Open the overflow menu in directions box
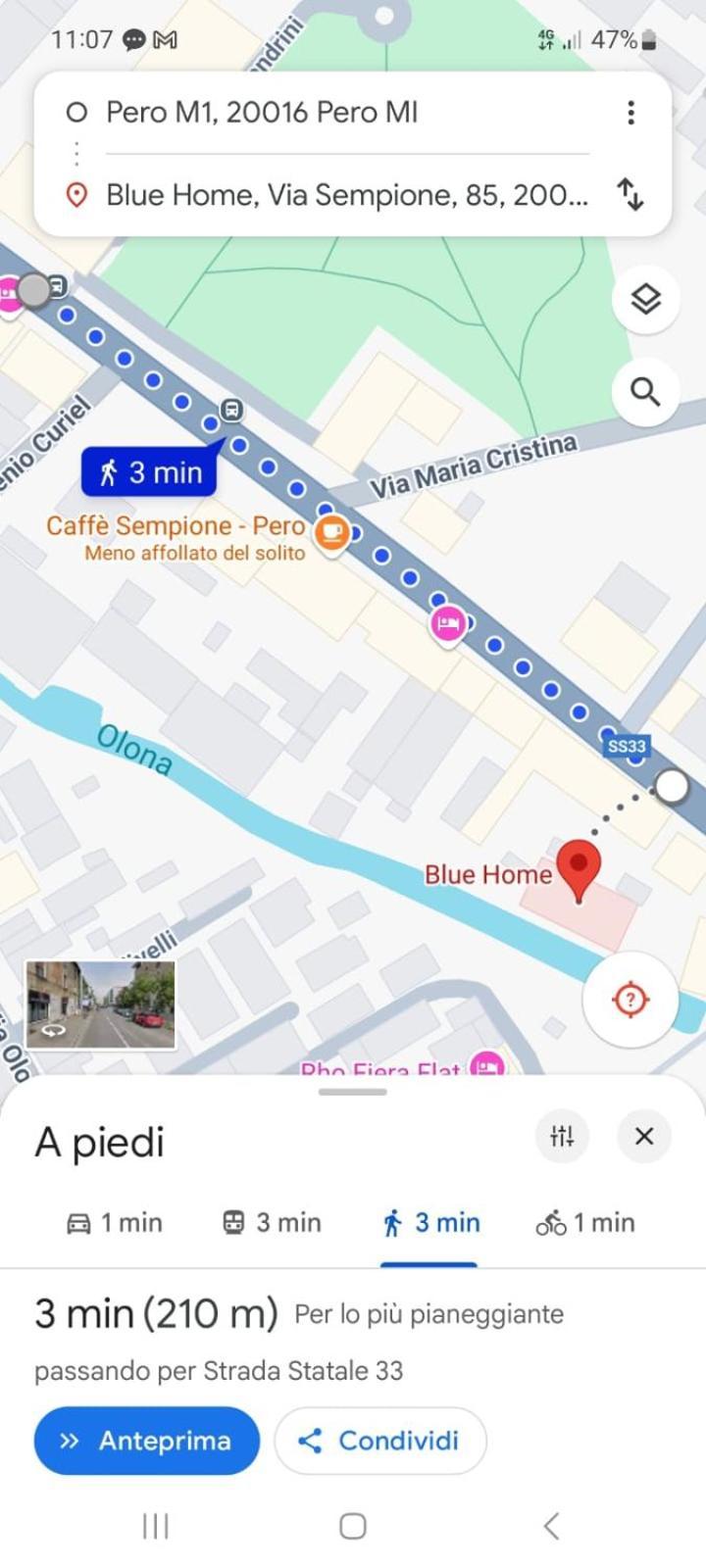Viewport: 706px width, 1568px height. click(630, 113)
